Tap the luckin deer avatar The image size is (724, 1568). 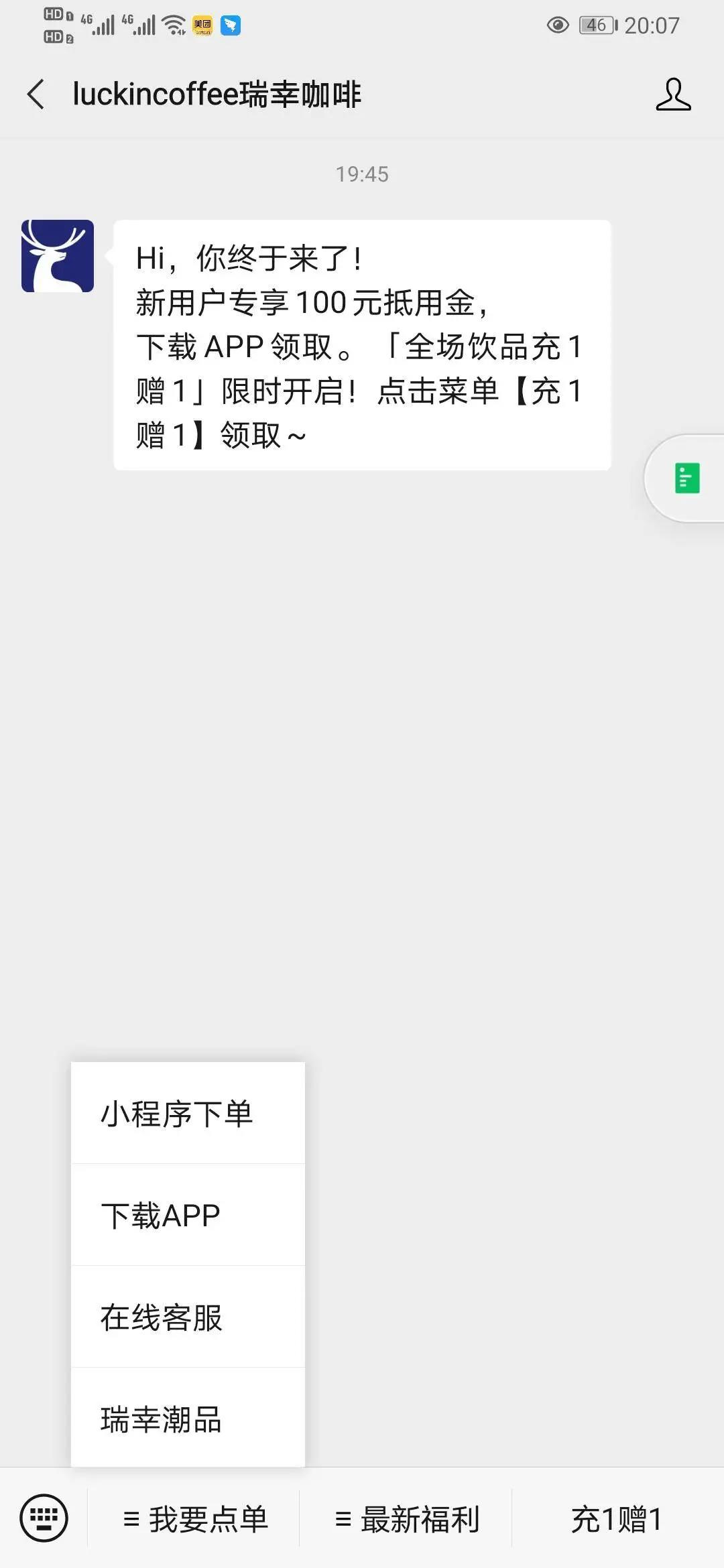pos(58,256)
